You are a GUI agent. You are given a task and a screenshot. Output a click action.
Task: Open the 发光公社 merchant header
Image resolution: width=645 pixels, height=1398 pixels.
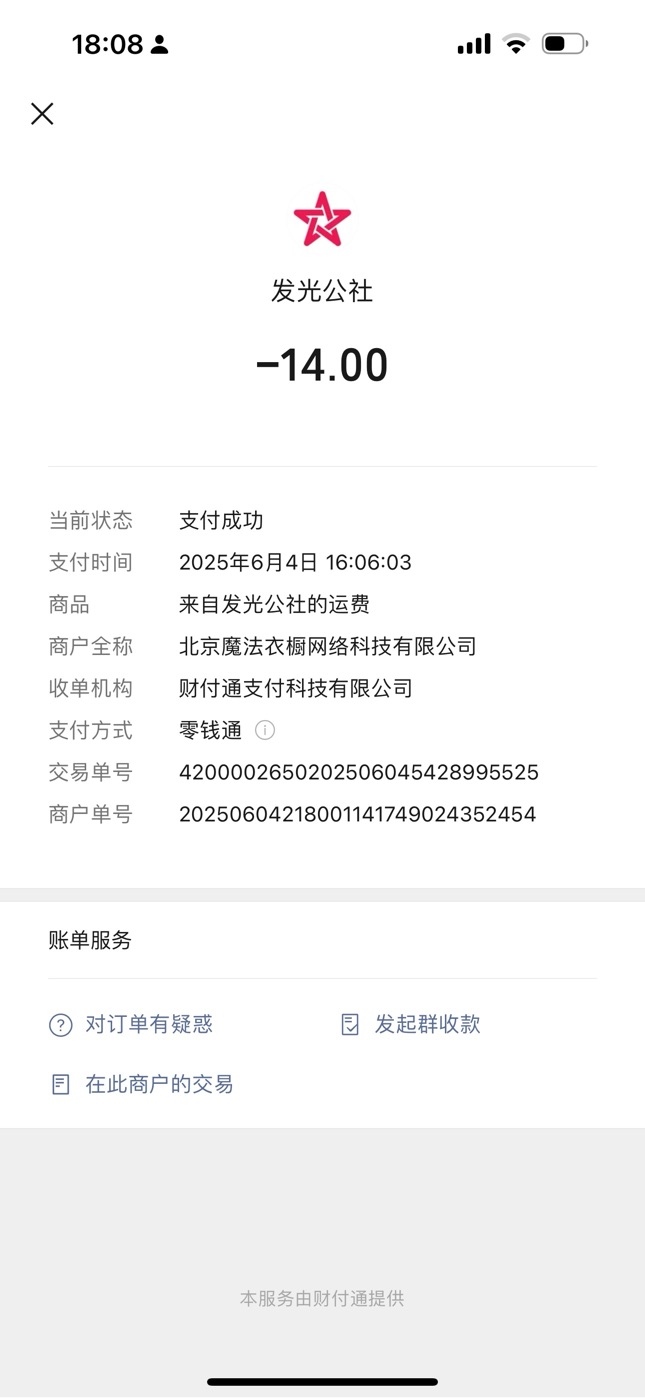click(x=322, y=290)
